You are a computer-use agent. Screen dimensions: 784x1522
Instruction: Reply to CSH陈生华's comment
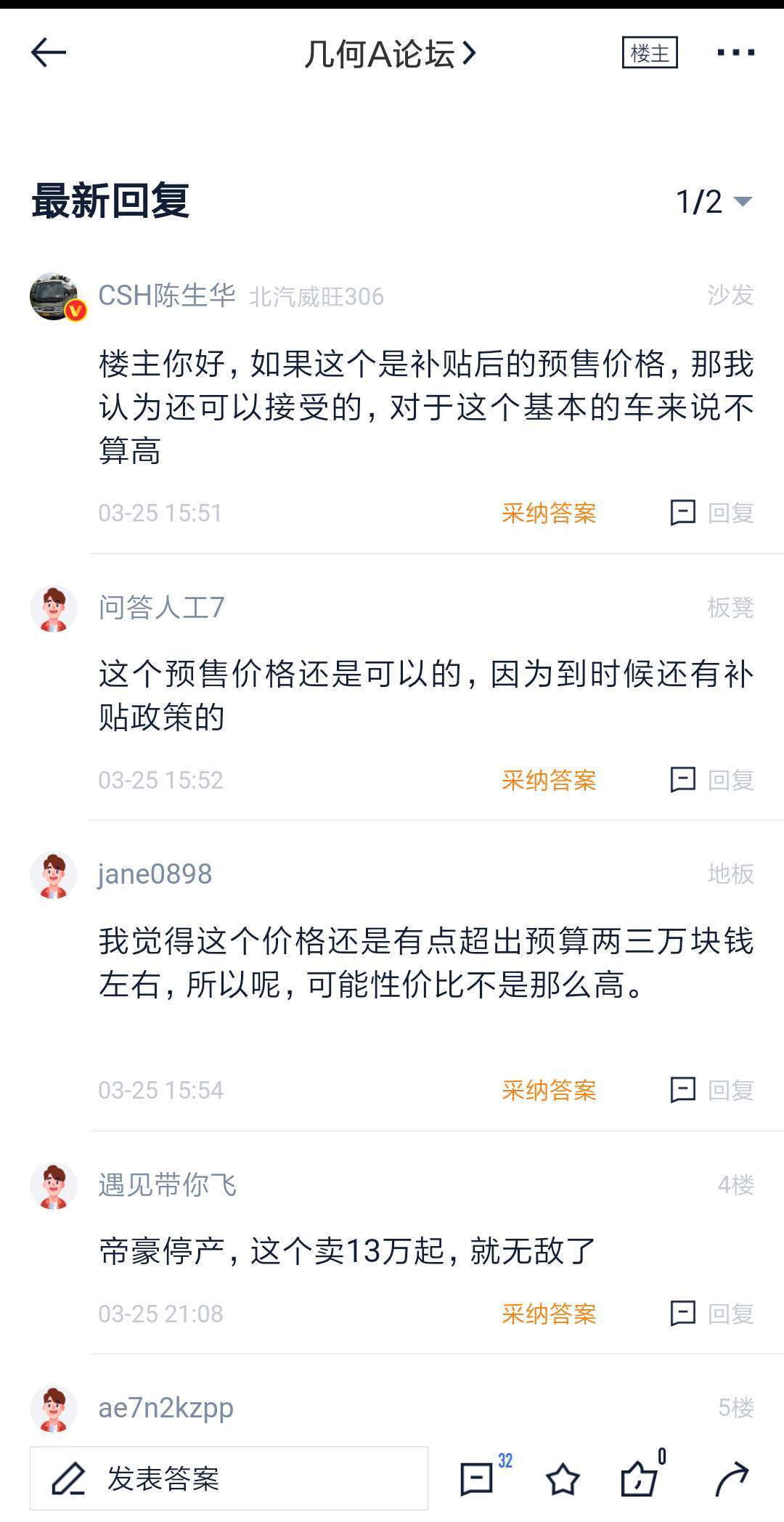[711, 513]
